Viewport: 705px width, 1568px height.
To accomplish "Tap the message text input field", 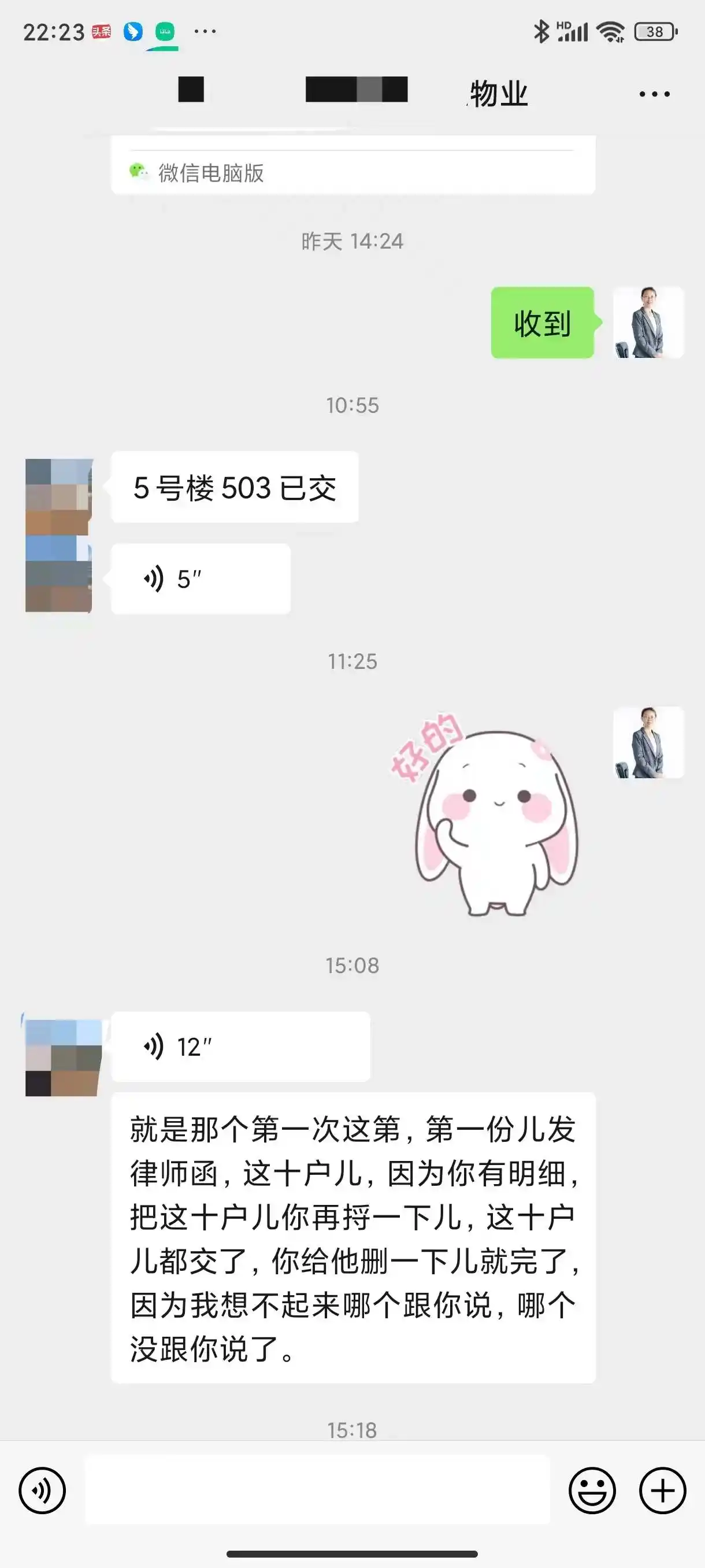I will (316, 1490).
